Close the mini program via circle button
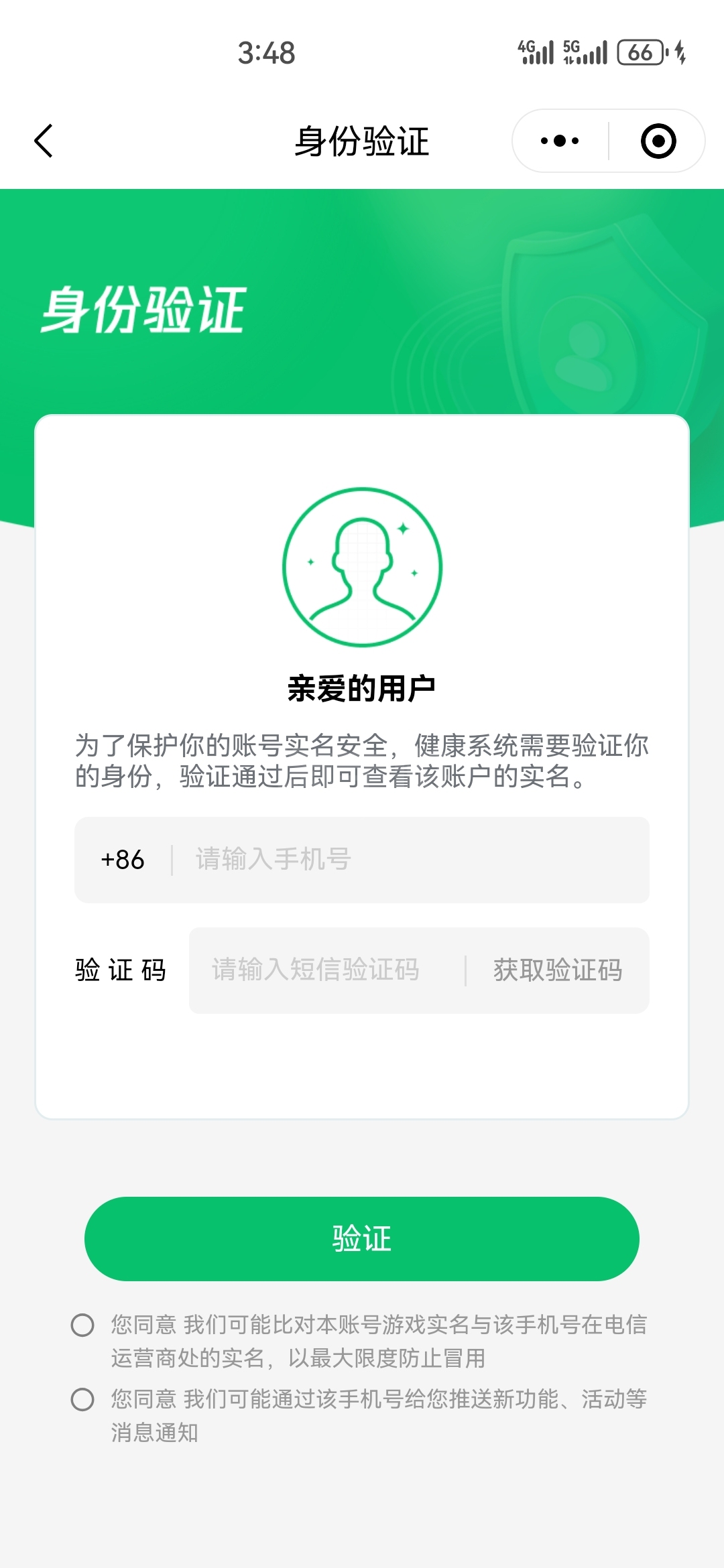The width and height of the screenshot is (724, 1568). (658, 141)
